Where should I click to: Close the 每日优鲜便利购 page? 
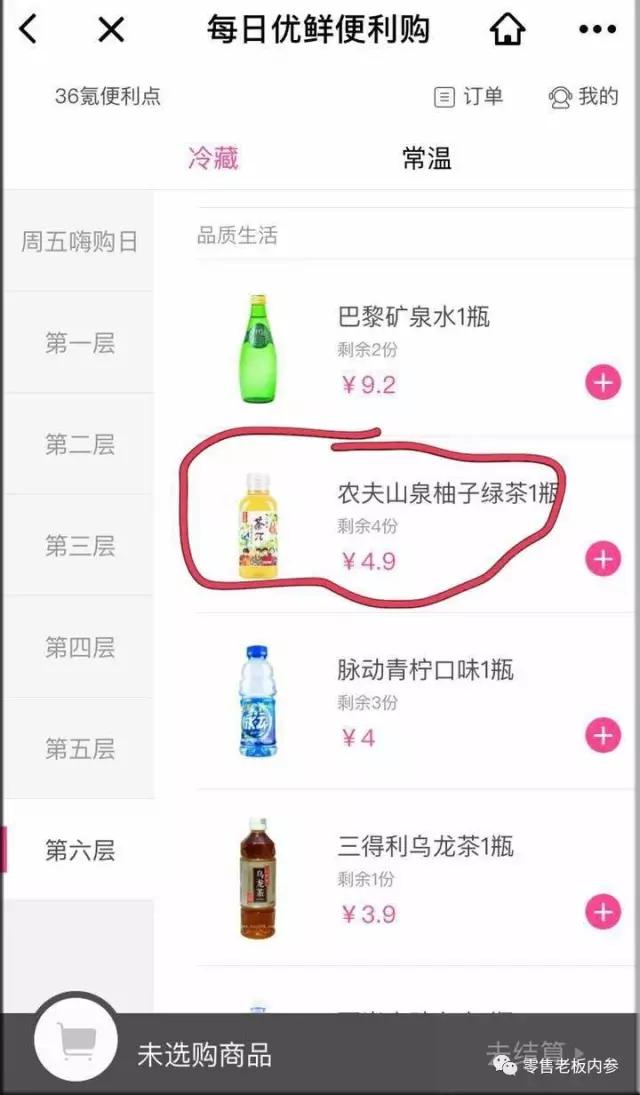point(111,30)
